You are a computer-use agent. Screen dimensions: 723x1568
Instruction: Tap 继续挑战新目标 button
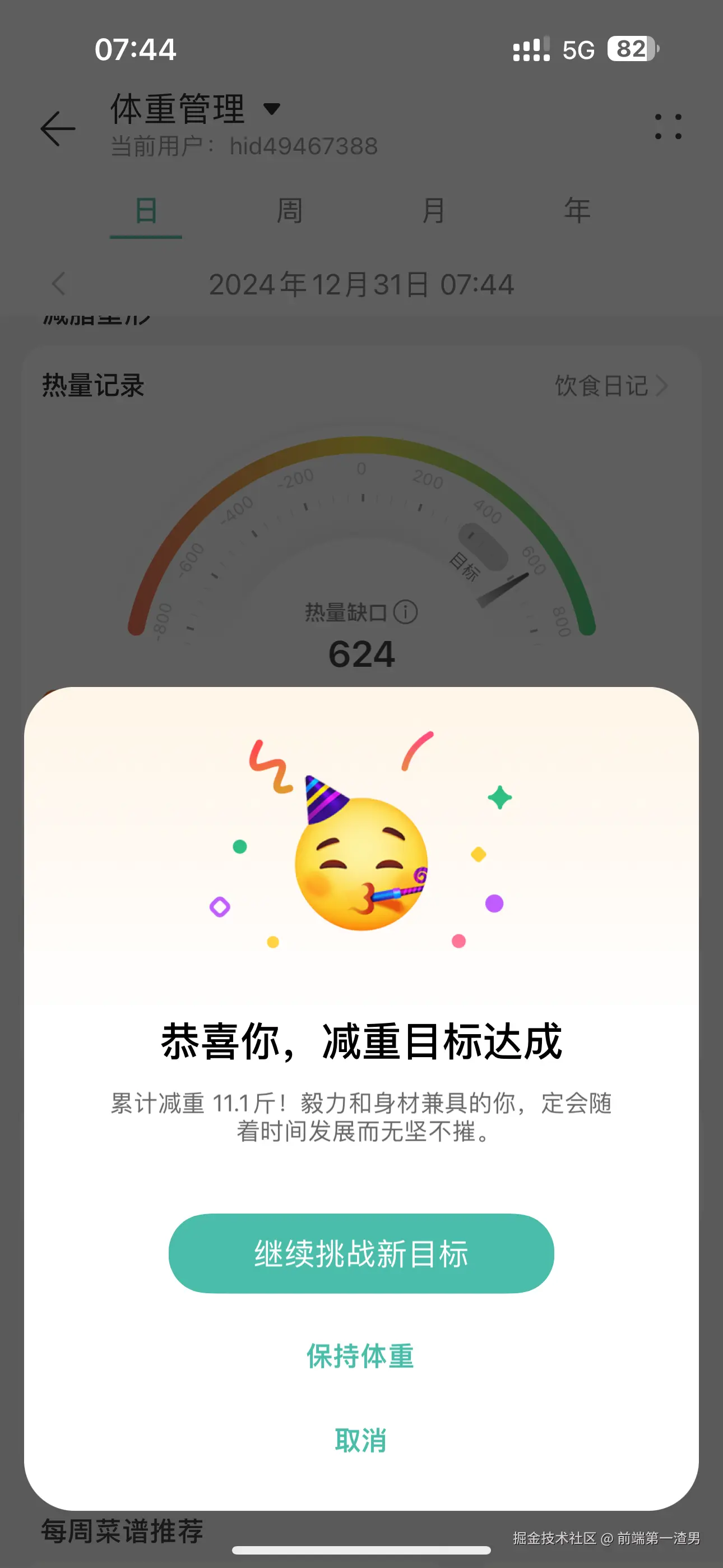click(361, 1253)
